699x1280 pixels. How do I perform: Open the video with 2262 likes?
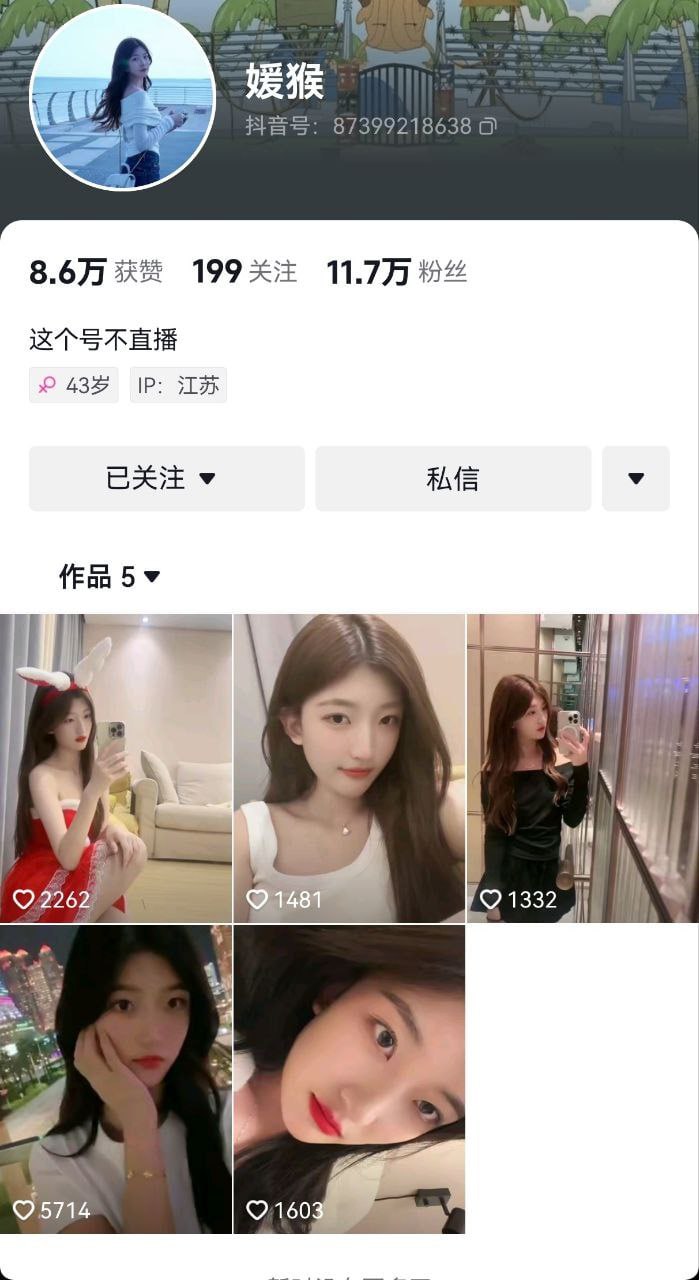(116, 768)
